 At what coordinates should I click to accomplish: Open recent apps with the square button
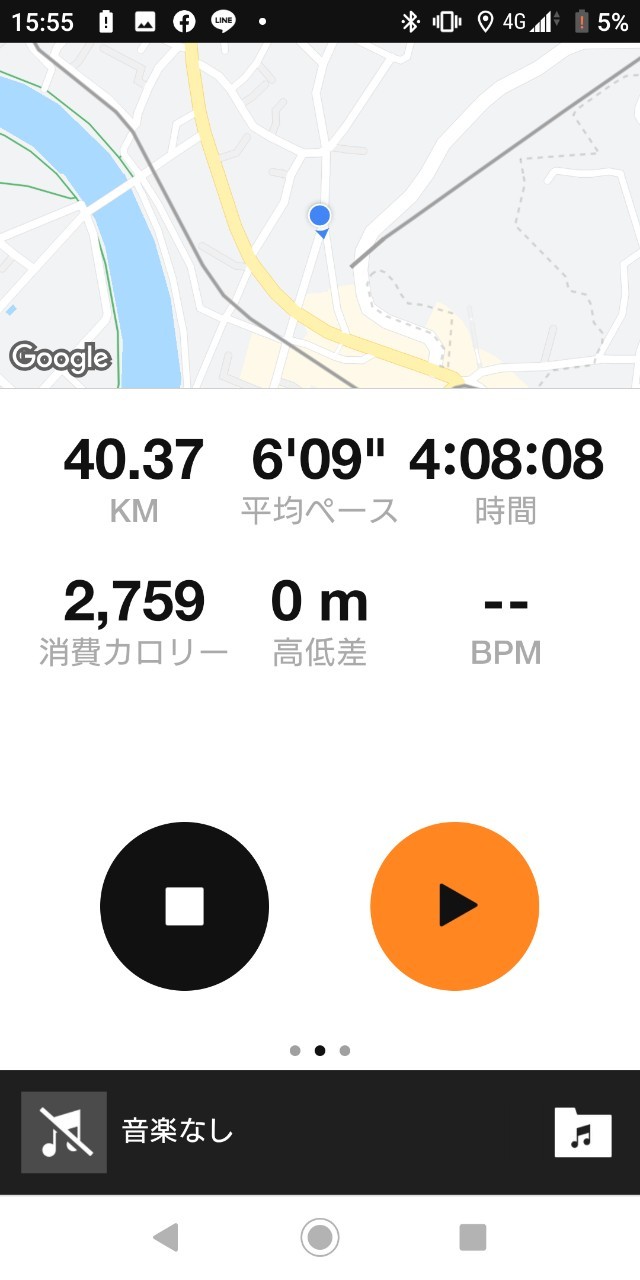(473, 1237)
